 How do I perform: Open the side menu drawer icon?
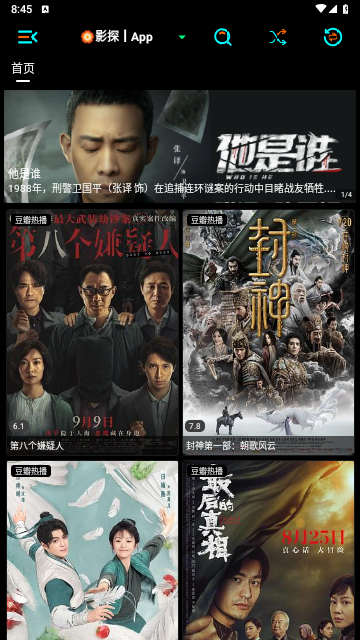[27, 37]
